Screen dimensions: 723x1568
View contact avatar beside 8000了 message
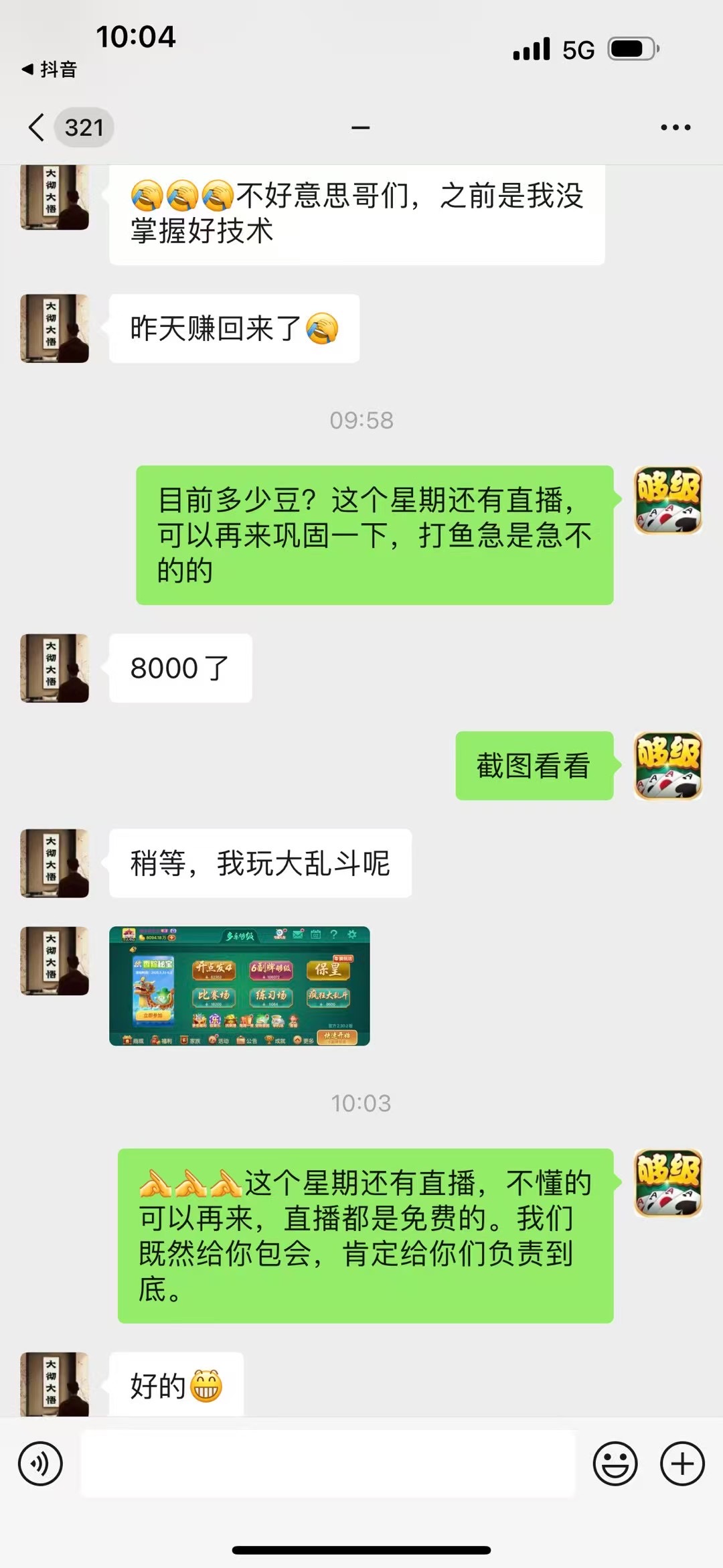pos(55,668)
